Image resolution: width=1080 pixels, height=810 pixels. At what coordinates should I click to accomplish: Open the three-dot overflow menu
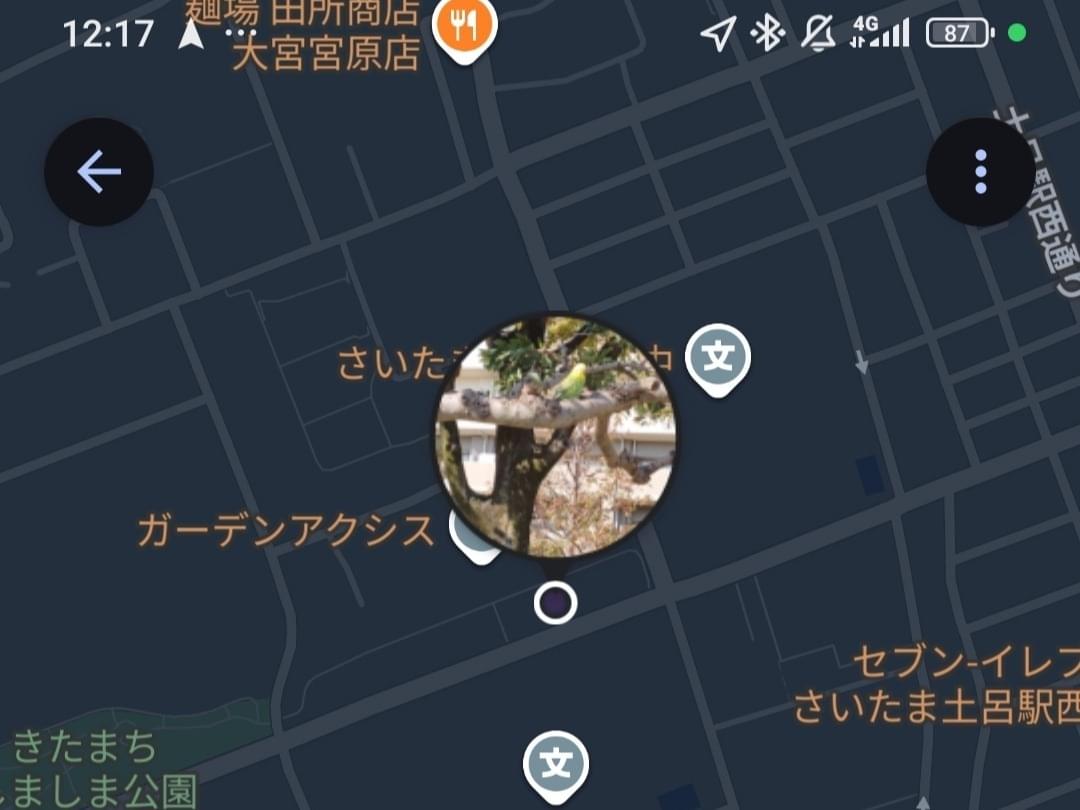[x=980, y=172]
